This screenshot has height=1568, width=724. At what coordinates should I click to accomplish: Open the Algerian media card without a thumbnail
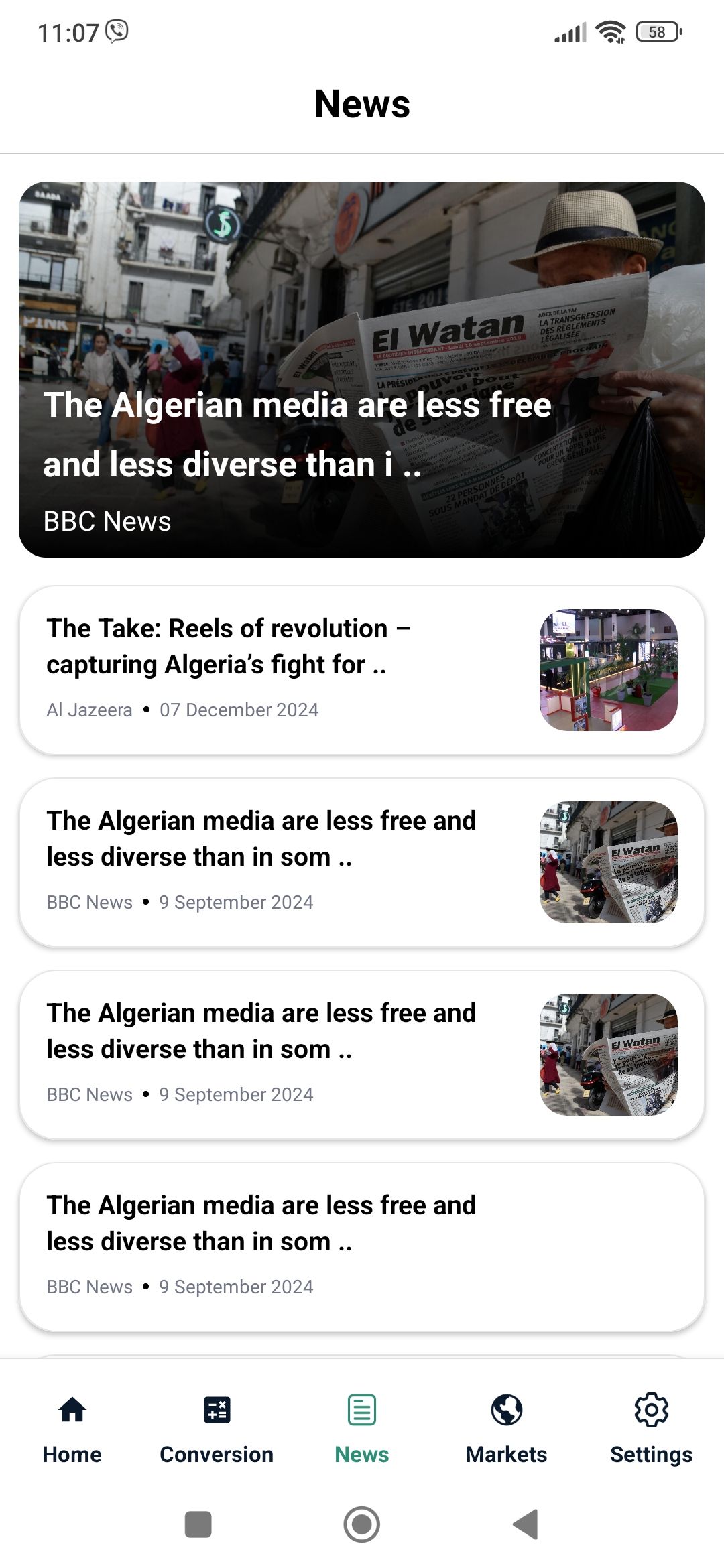click(362, 1247)
